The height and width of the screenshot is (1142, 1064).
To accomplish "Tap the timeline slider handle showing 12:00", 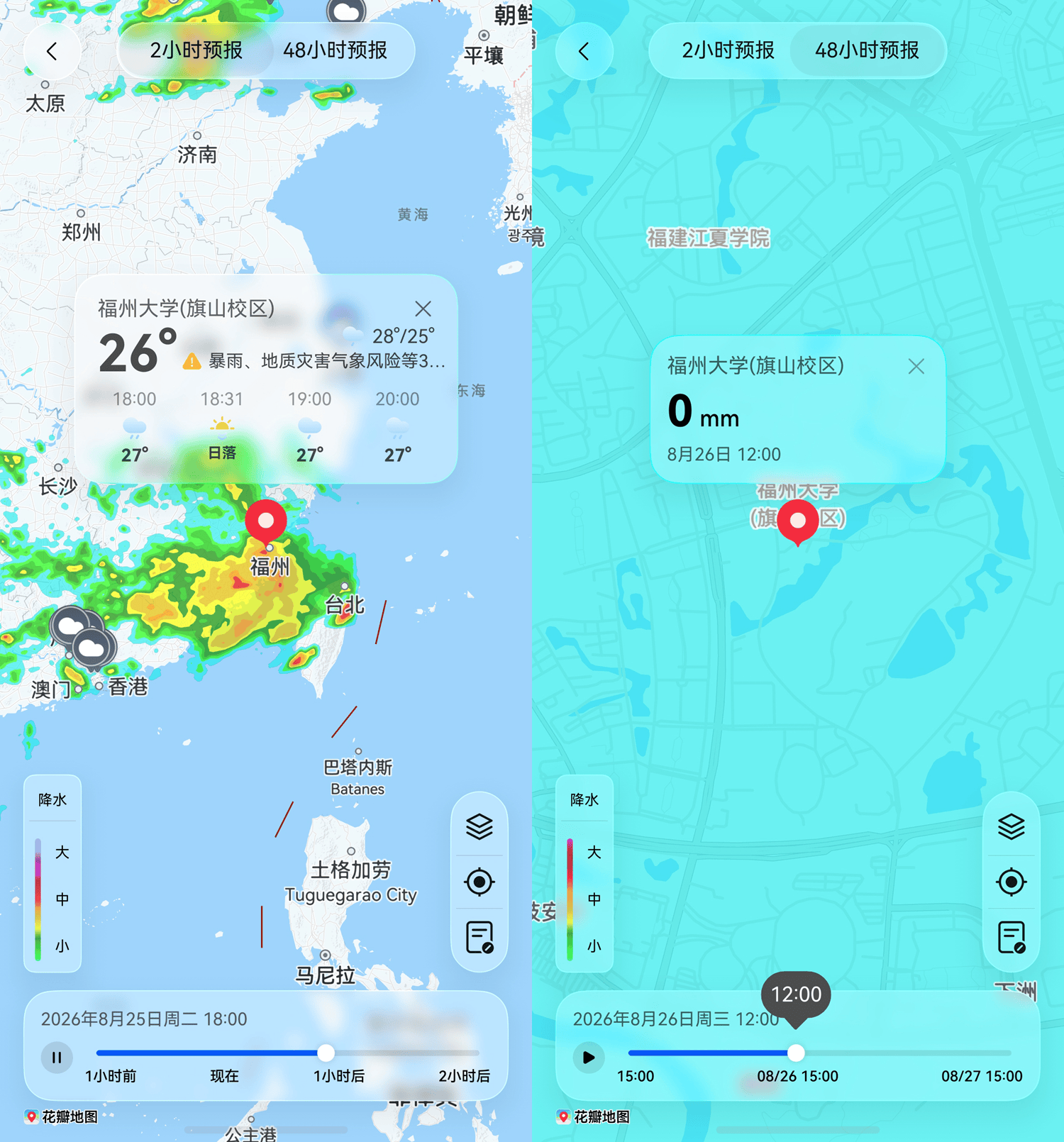I will coord(796,1053).
